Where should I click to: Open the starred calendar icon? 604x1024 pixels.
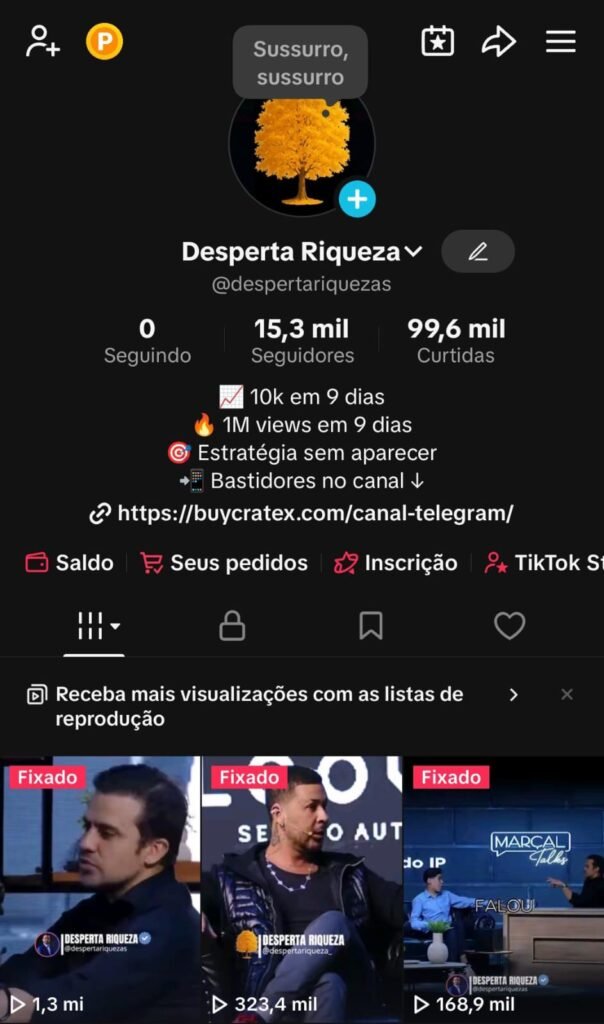click(x=438, y=42)
